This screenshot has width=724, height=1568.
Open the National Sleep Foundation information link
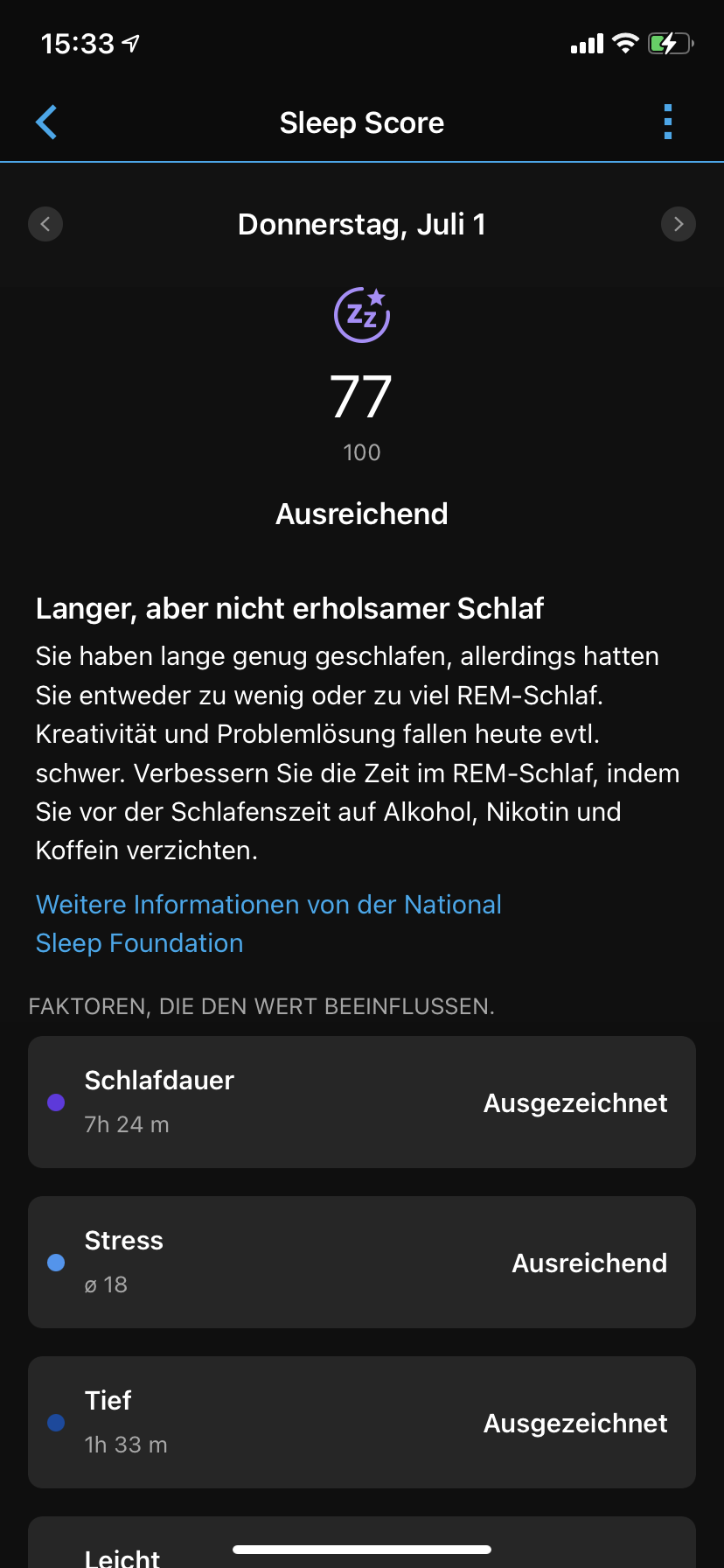(x=268, y=923)
